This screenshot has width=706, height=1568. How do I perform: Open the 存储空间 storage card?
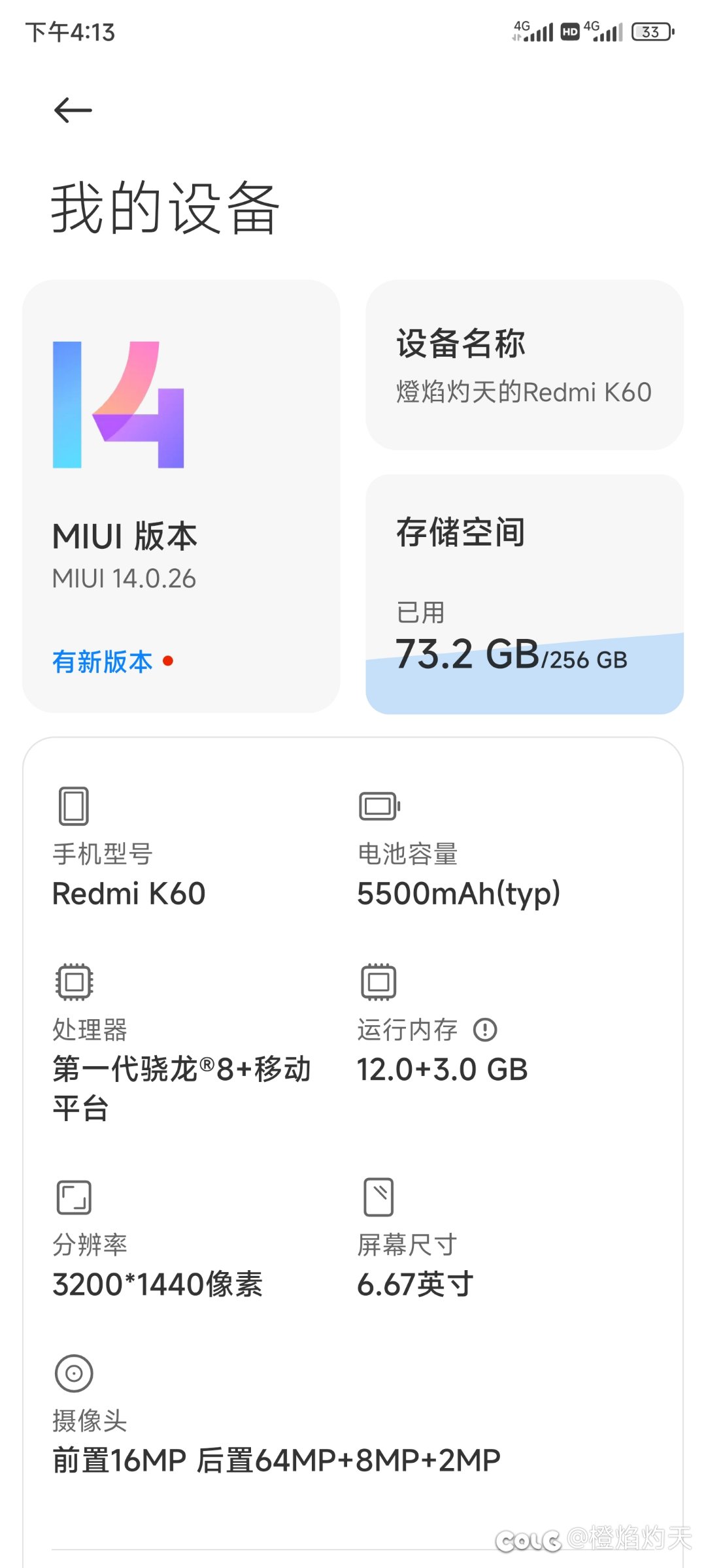click(x=524, y=594)
